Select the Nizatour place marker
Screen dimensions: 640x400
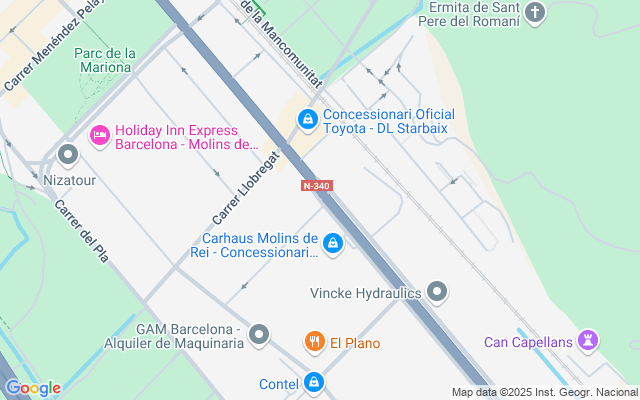pos(68,155)
